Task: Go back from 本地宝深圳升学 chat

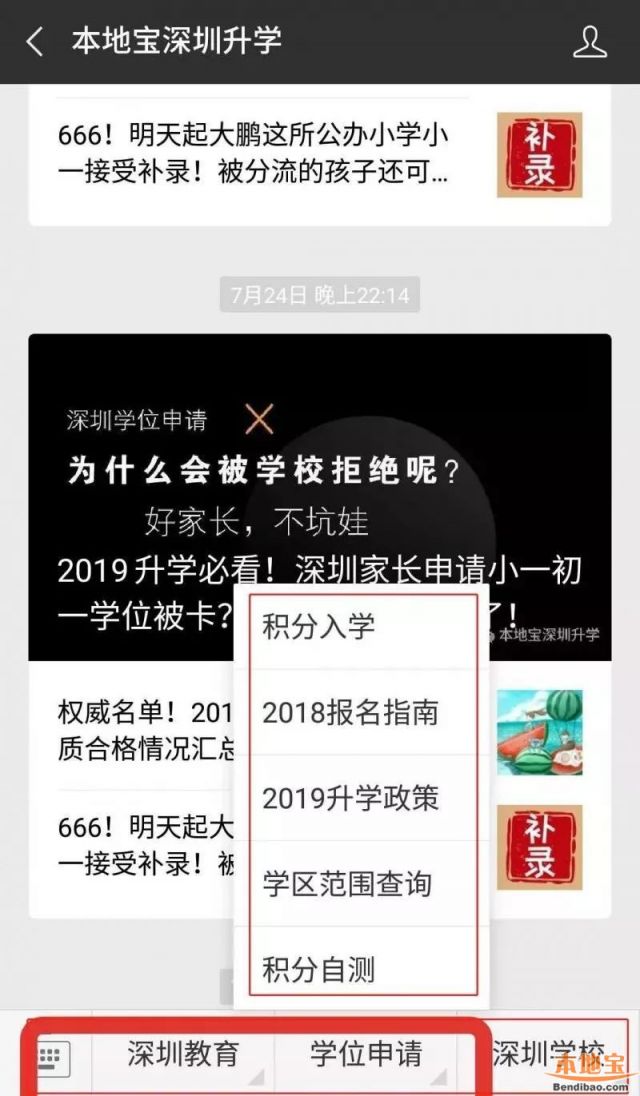Action: pyautogui.click(x=35, y=42)
